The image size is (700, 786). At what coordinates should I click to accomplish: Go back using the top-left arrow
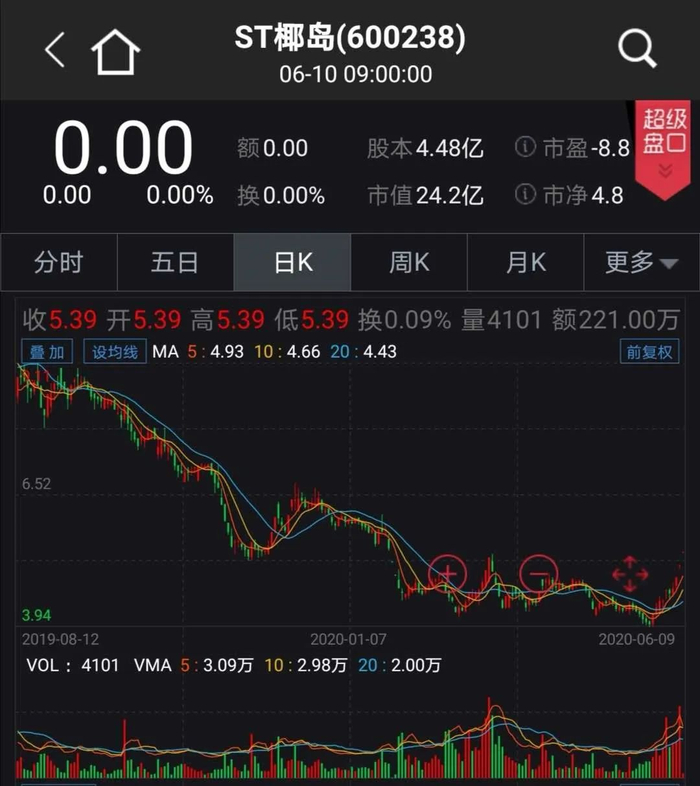(x=55, y=50)
